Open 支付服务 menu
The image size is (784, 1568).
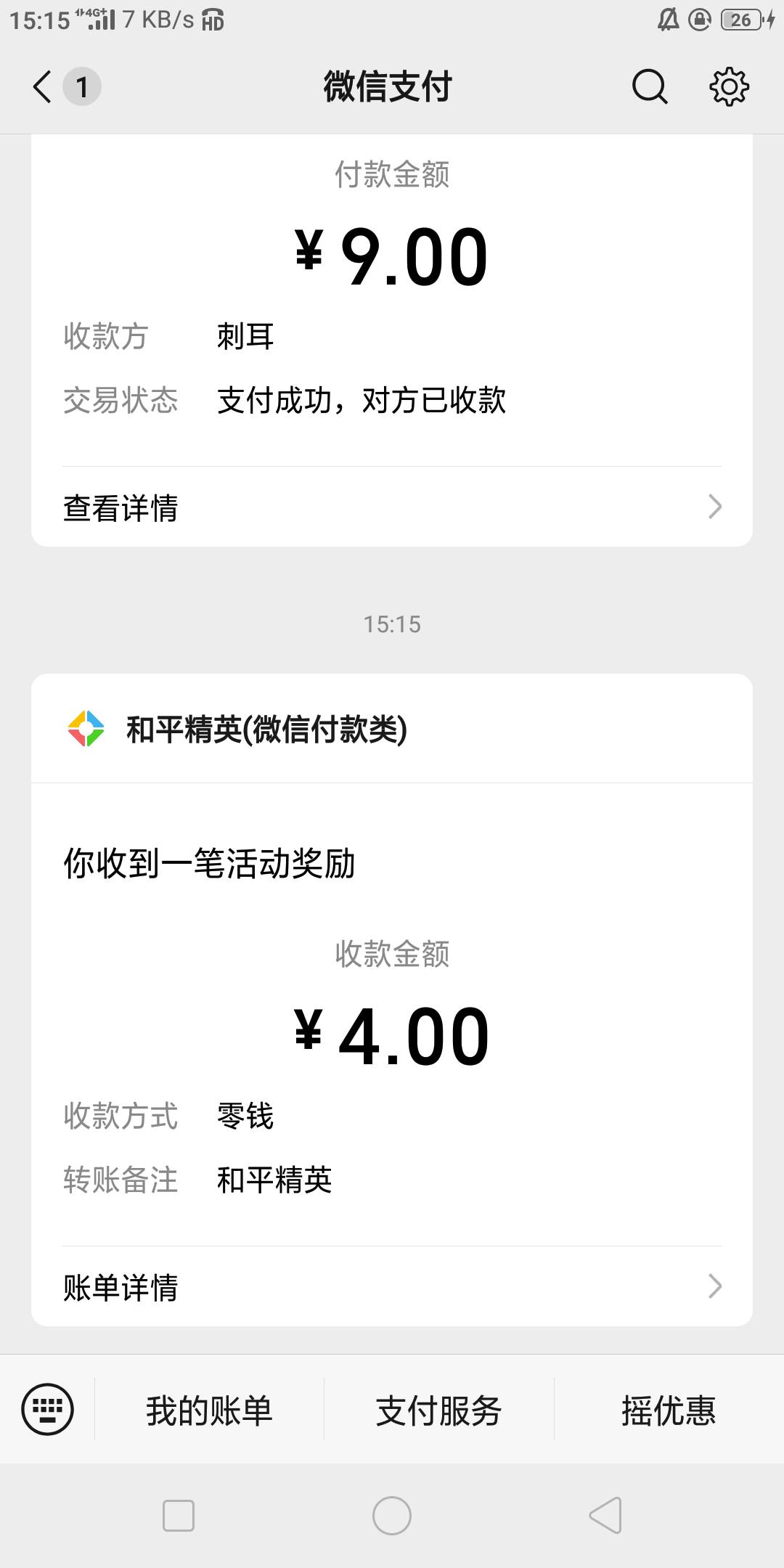pyautogui.click(x=438, y=1410)
